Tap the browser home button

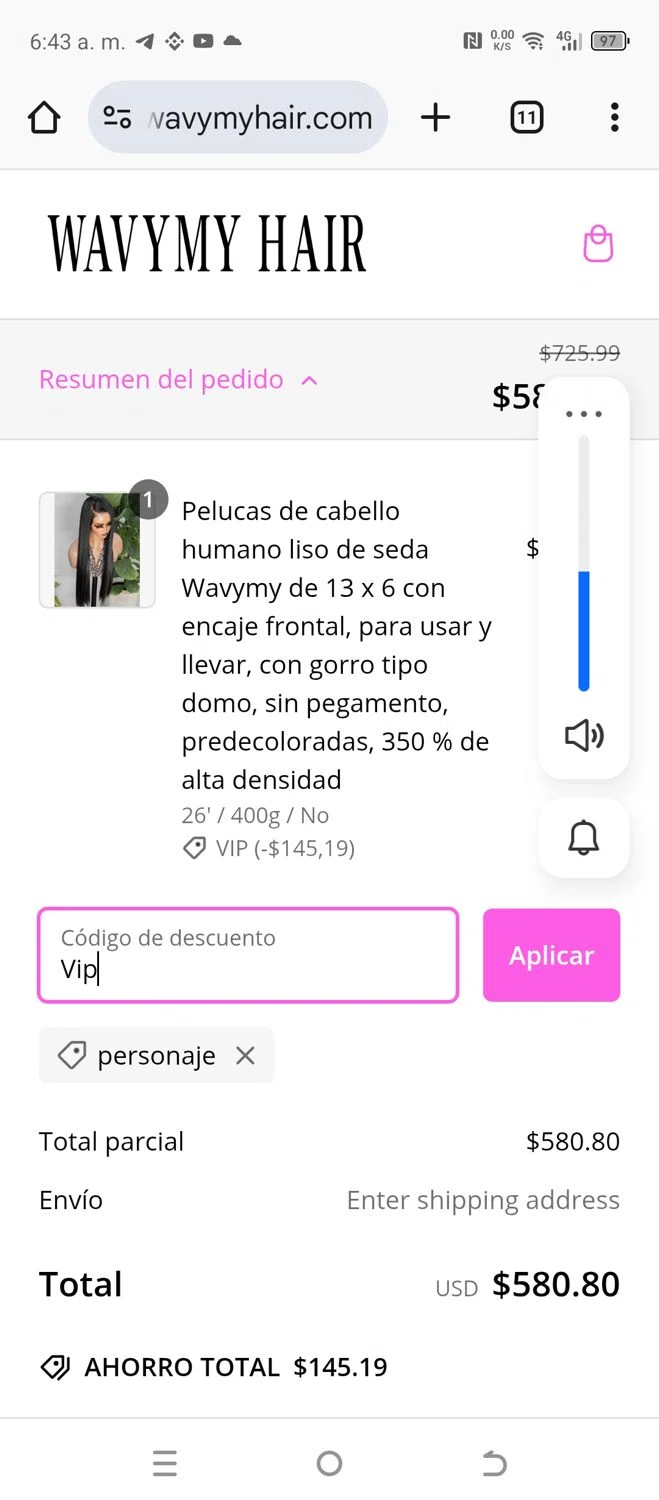[x=44, y=118]
